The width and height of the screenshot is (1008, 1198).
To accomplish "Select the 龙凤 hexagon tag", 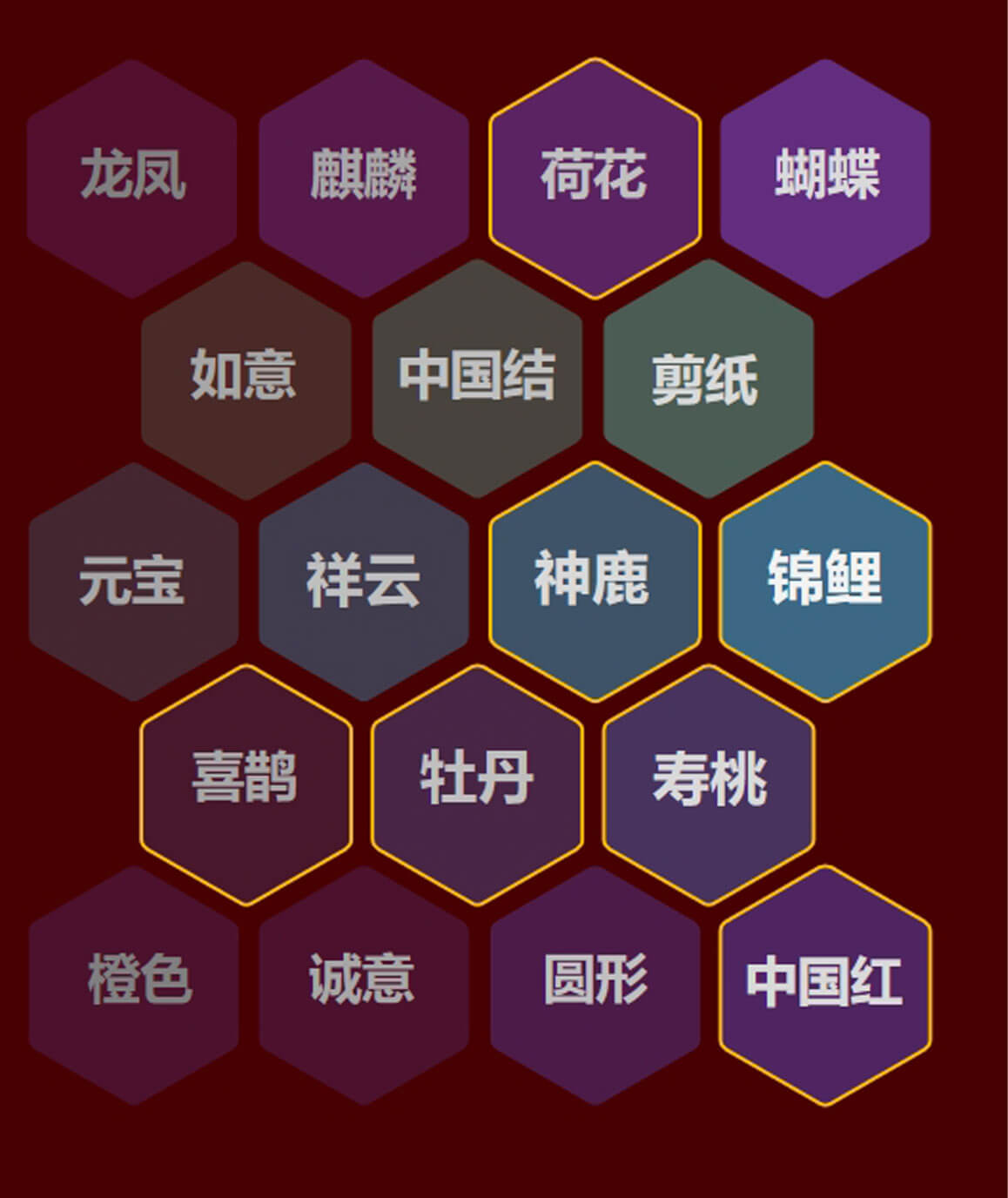I will coord(132,178).
